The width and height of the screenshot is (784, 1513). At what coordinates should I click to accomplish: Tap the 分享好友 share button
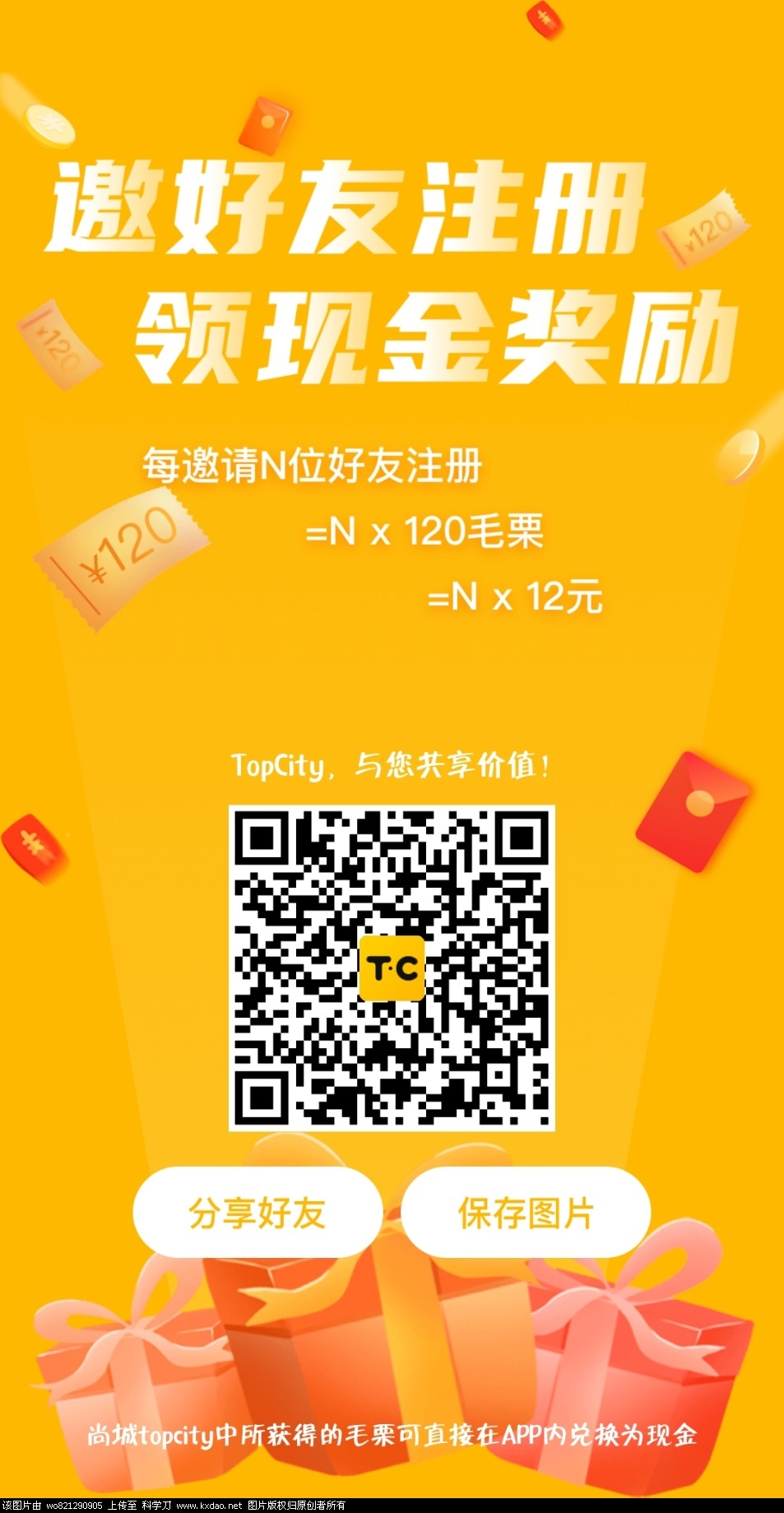[257, 1214]
